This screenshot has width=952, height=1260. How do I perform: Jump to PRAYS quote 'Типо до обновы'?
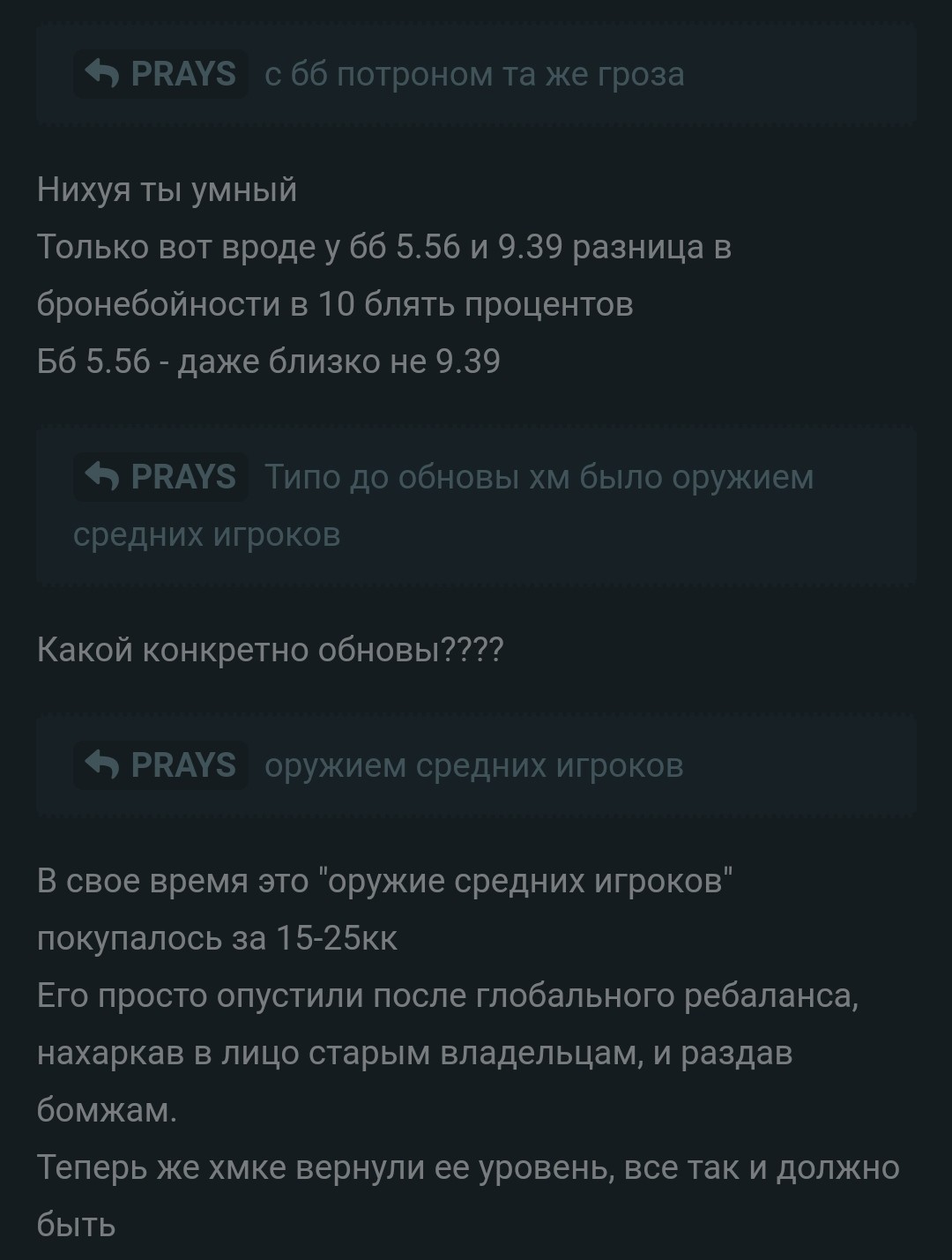pyautogui.click(x=161, y=477)
